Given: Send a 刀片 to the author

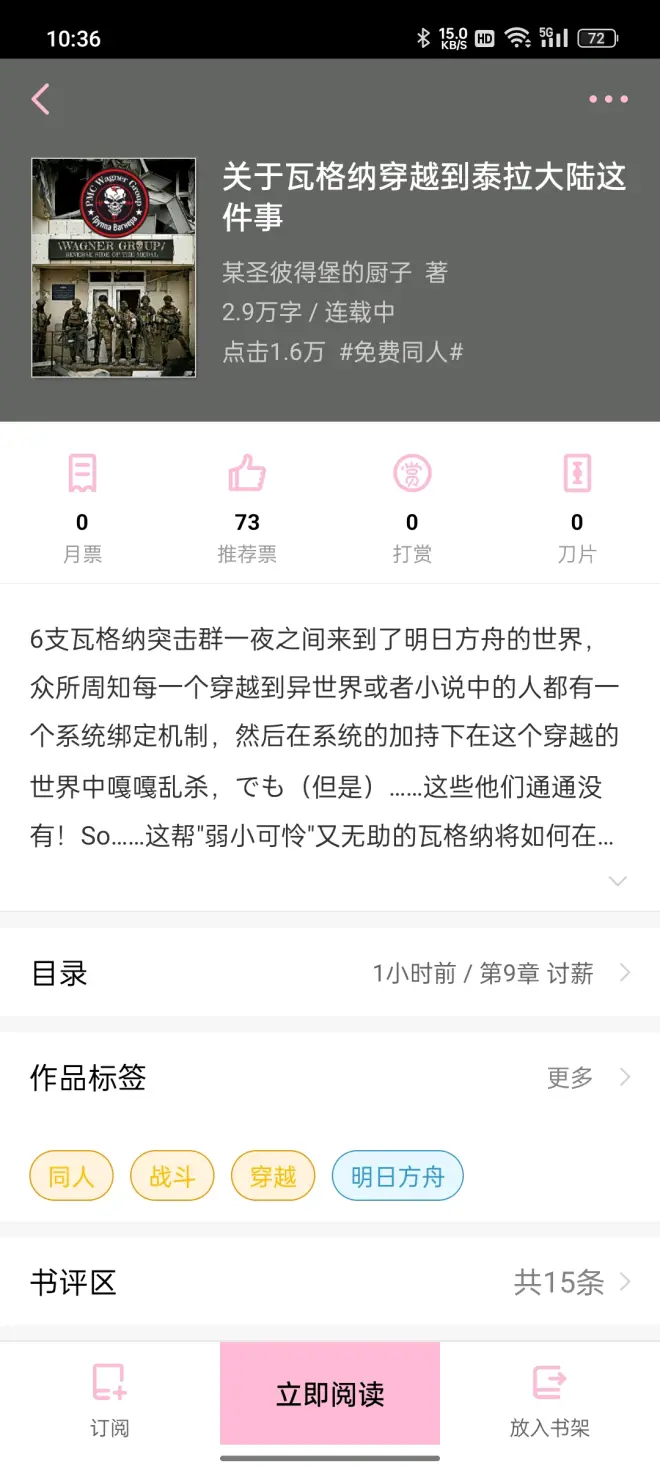Looking at the screenshot, I should point(577,509).
